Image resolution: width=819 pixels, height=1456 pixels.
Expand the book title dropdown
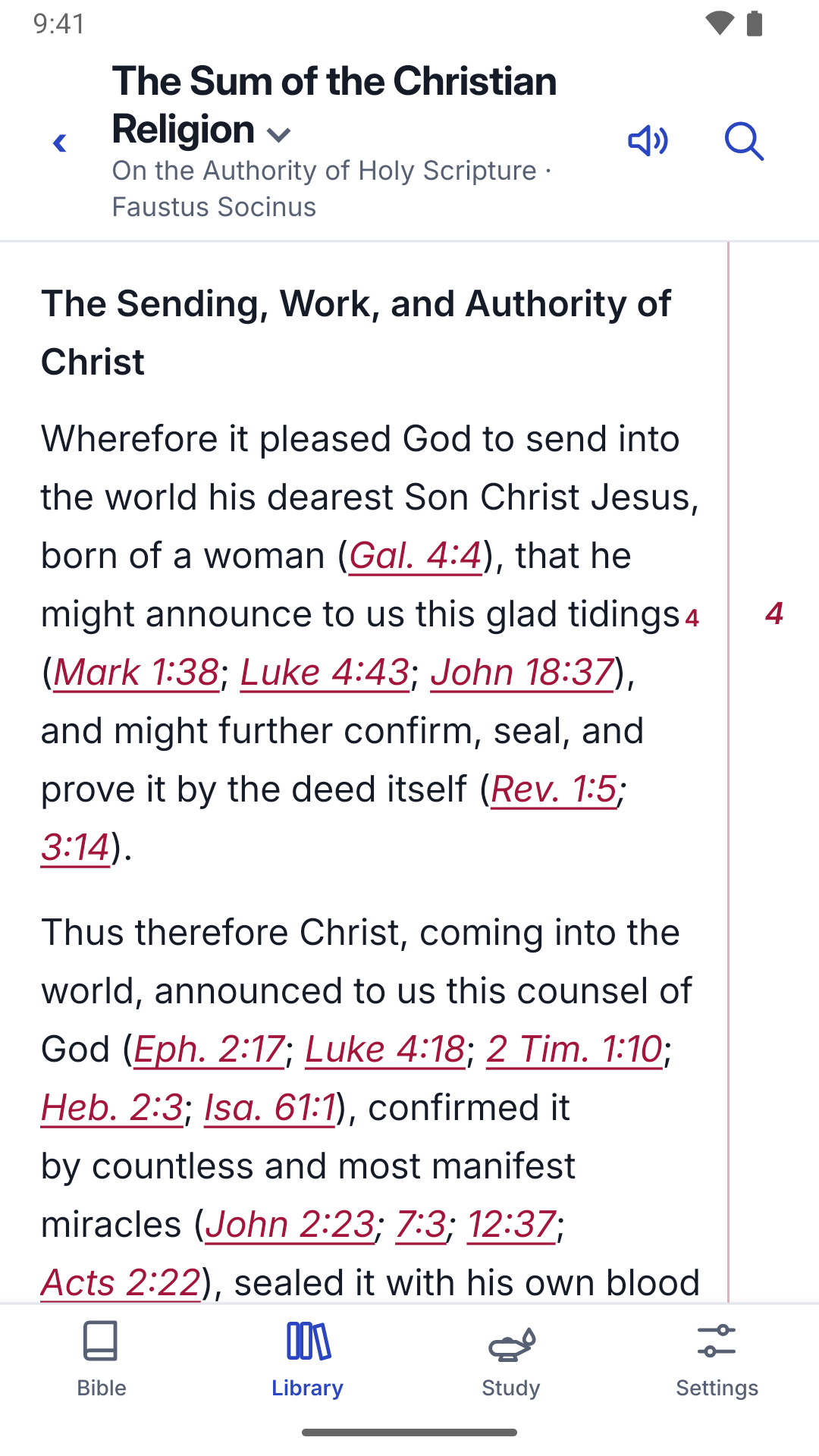[279, 135]
